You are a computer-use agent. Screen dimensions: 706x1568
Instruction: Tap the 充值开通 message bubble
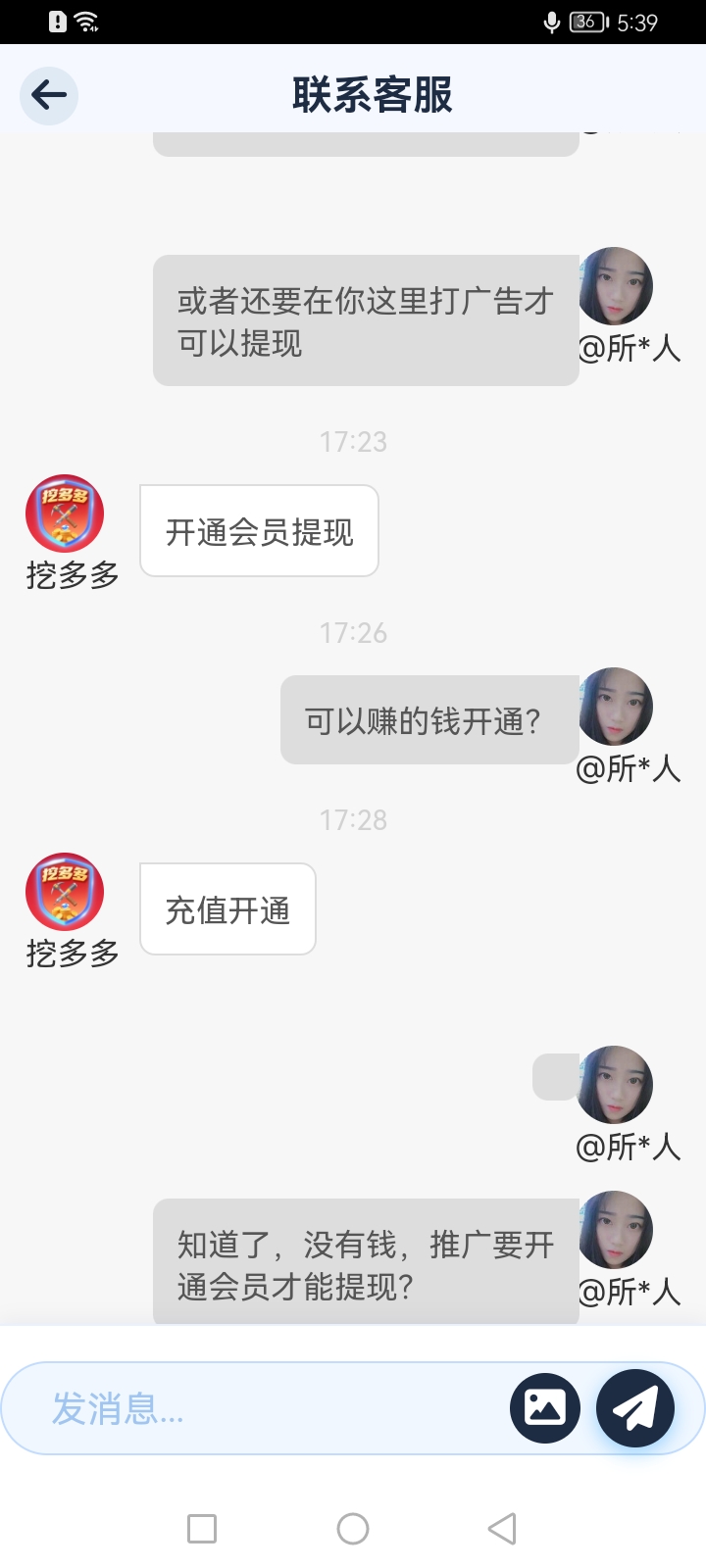(x=227, y=908)
